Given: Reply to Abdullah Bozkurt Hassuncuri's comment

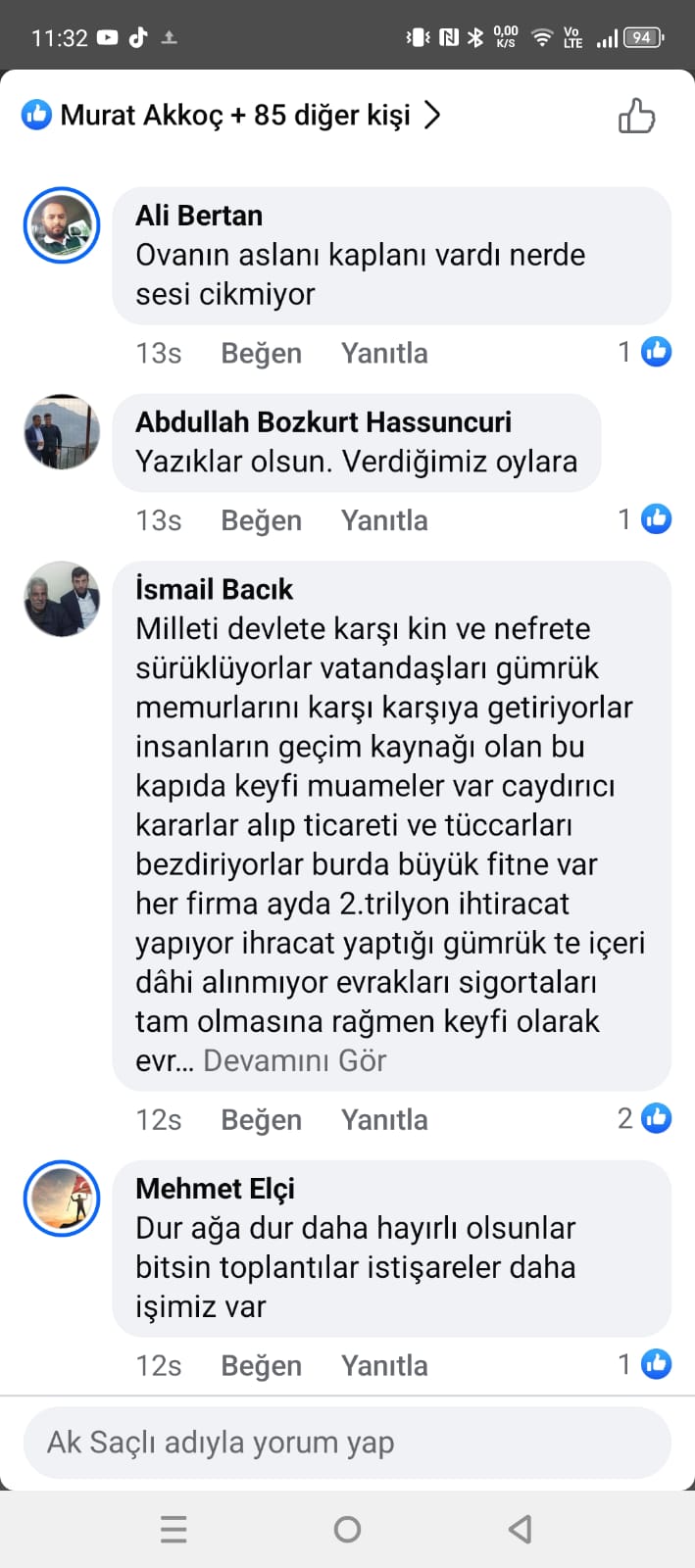Looking at the screenshot, I should coord(384,520).
